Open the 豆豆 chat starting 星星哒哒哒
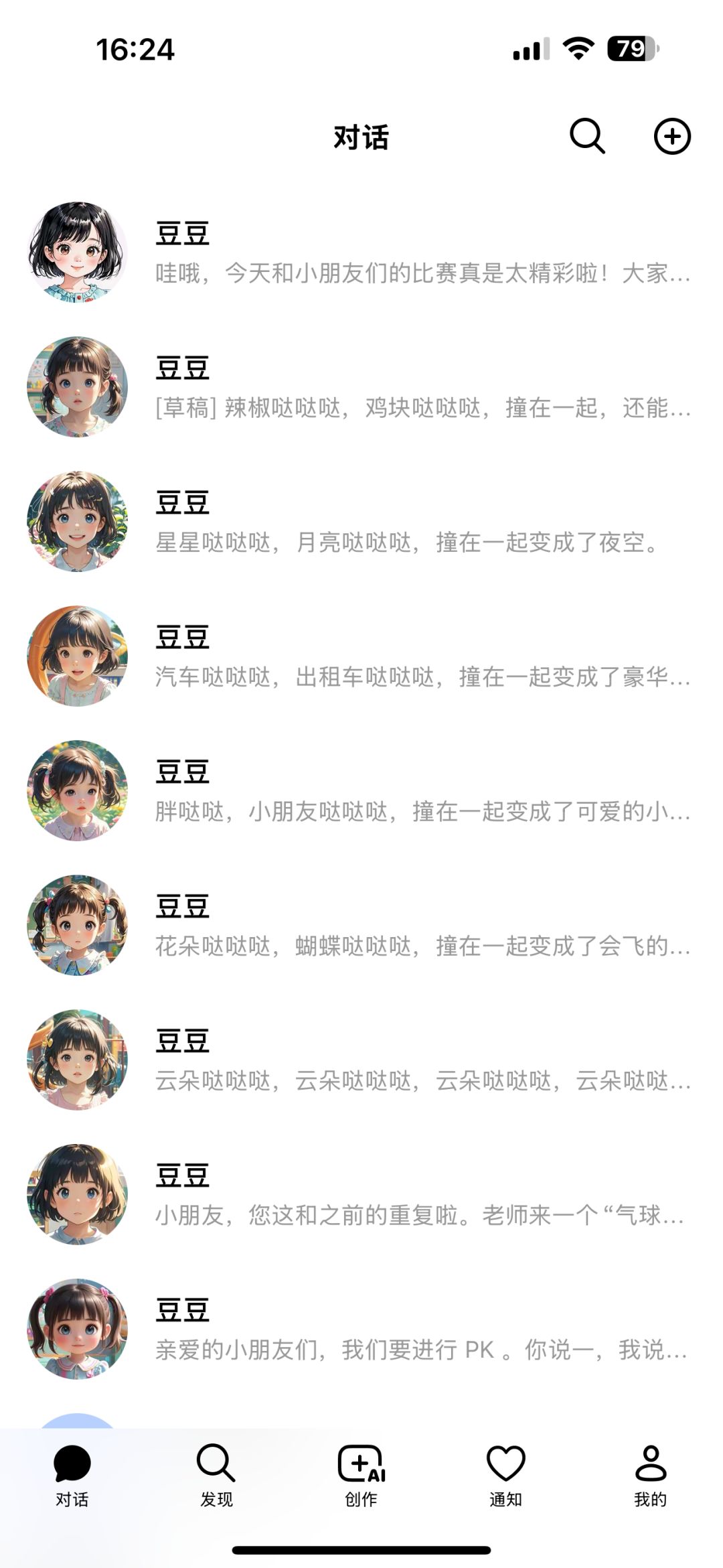Image resolution: width=723 pixels, height=1568 pixels. 361,522
